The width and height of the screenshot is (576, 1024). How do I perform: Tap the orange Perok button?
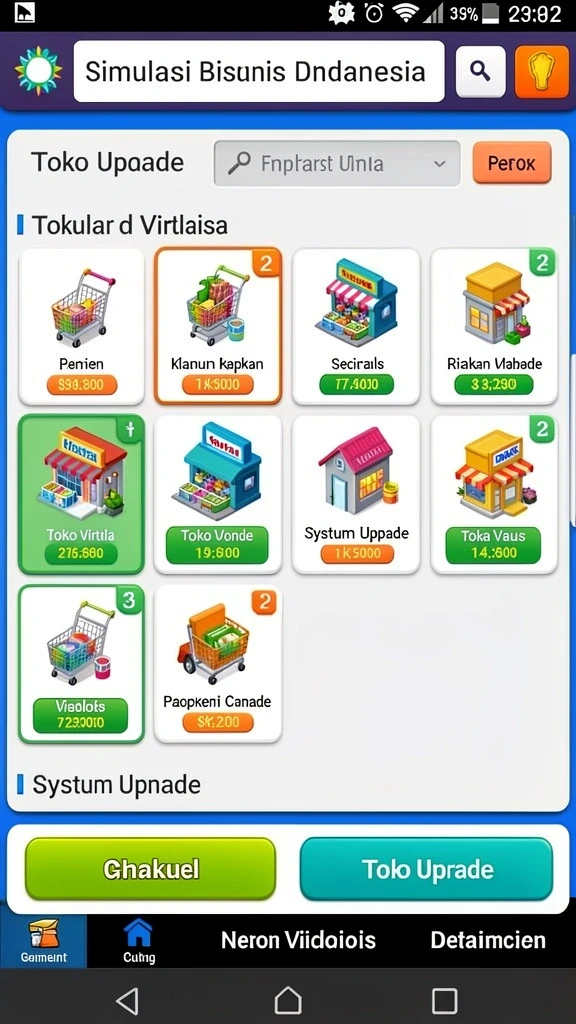tap(511, 163)
